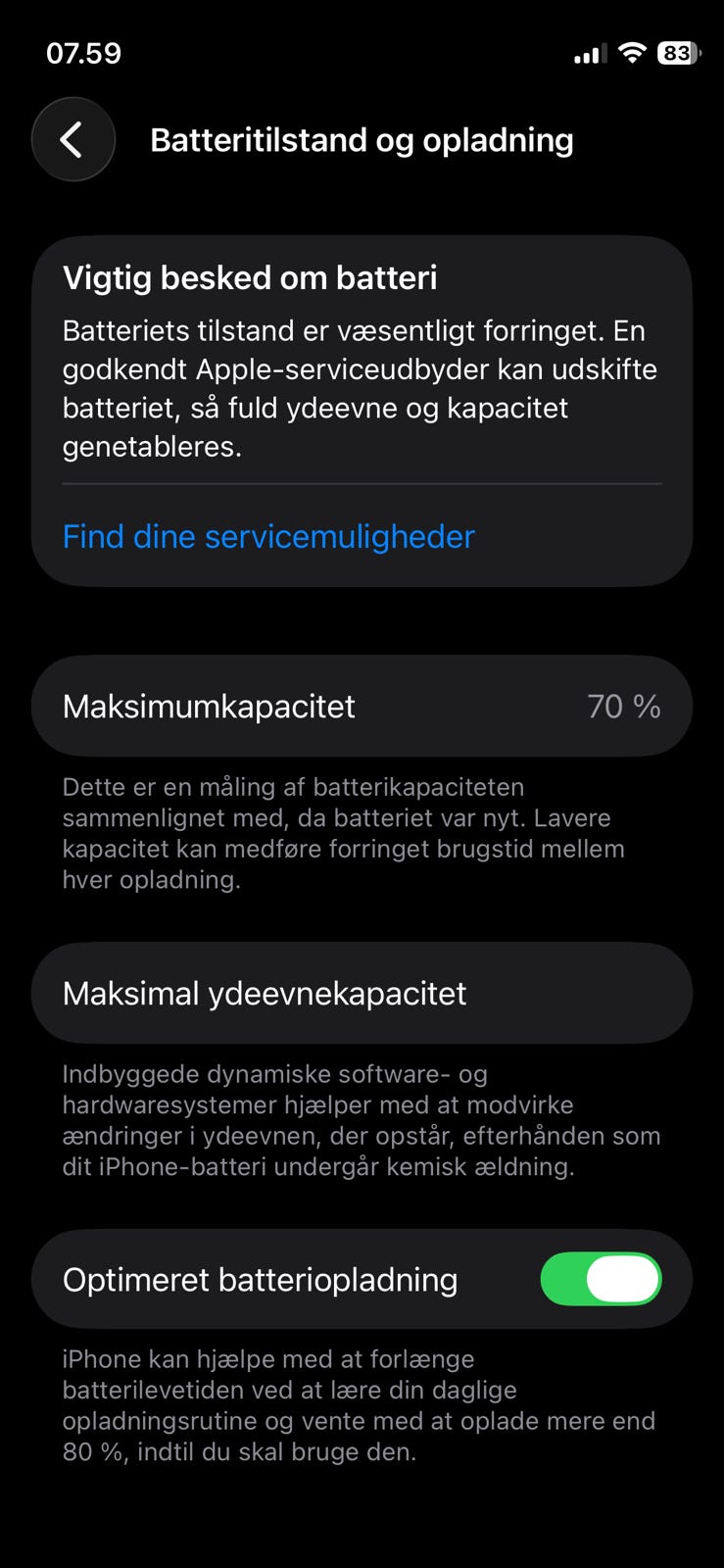Viewport: 724px width, 1568px height.
Task: Select the clock showing 07.59
Action: point(82,53)
